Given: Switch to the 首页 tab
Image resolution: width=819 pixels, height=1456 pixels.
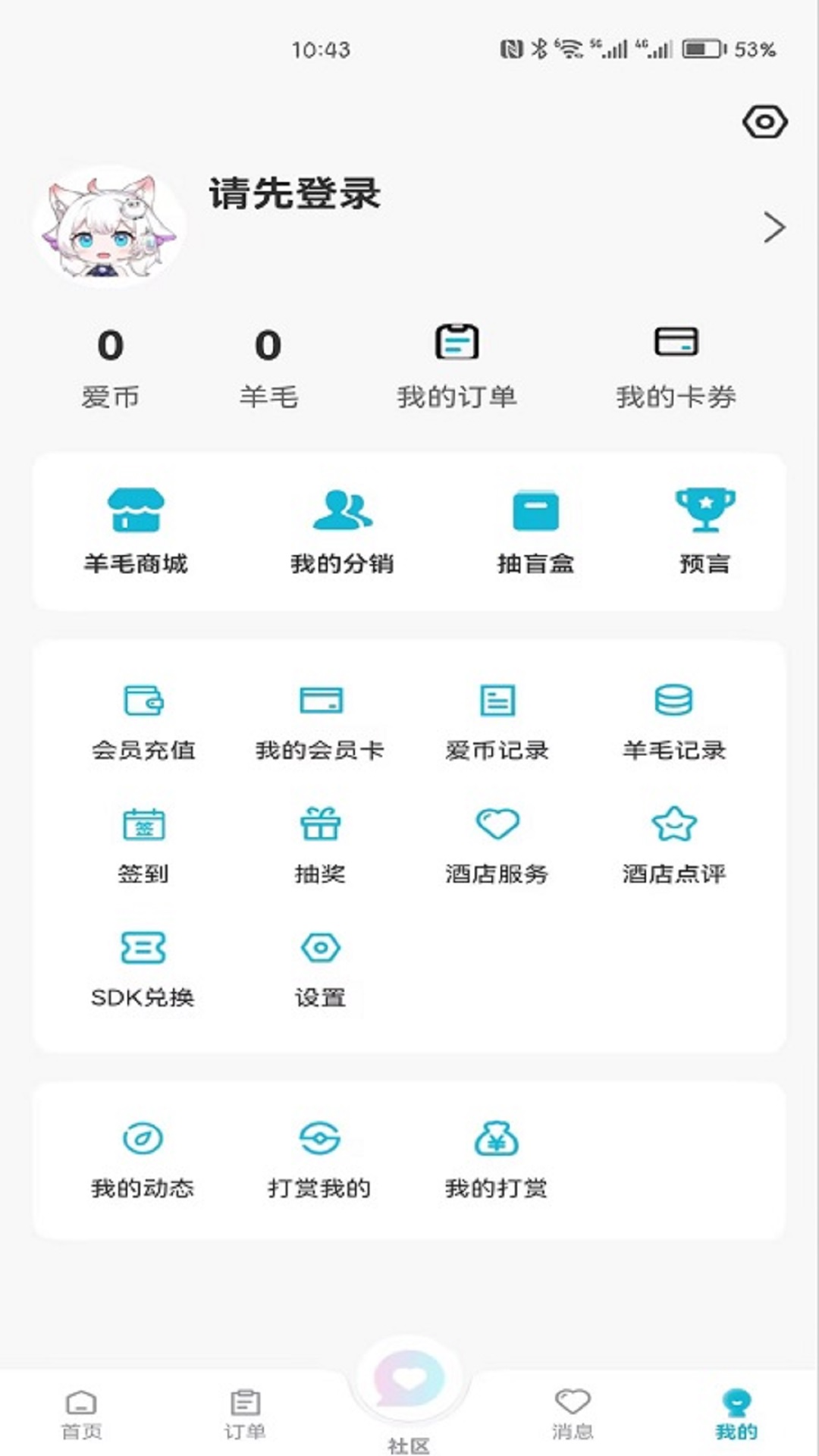Looking at the screenshot, I should (81, 1414).
